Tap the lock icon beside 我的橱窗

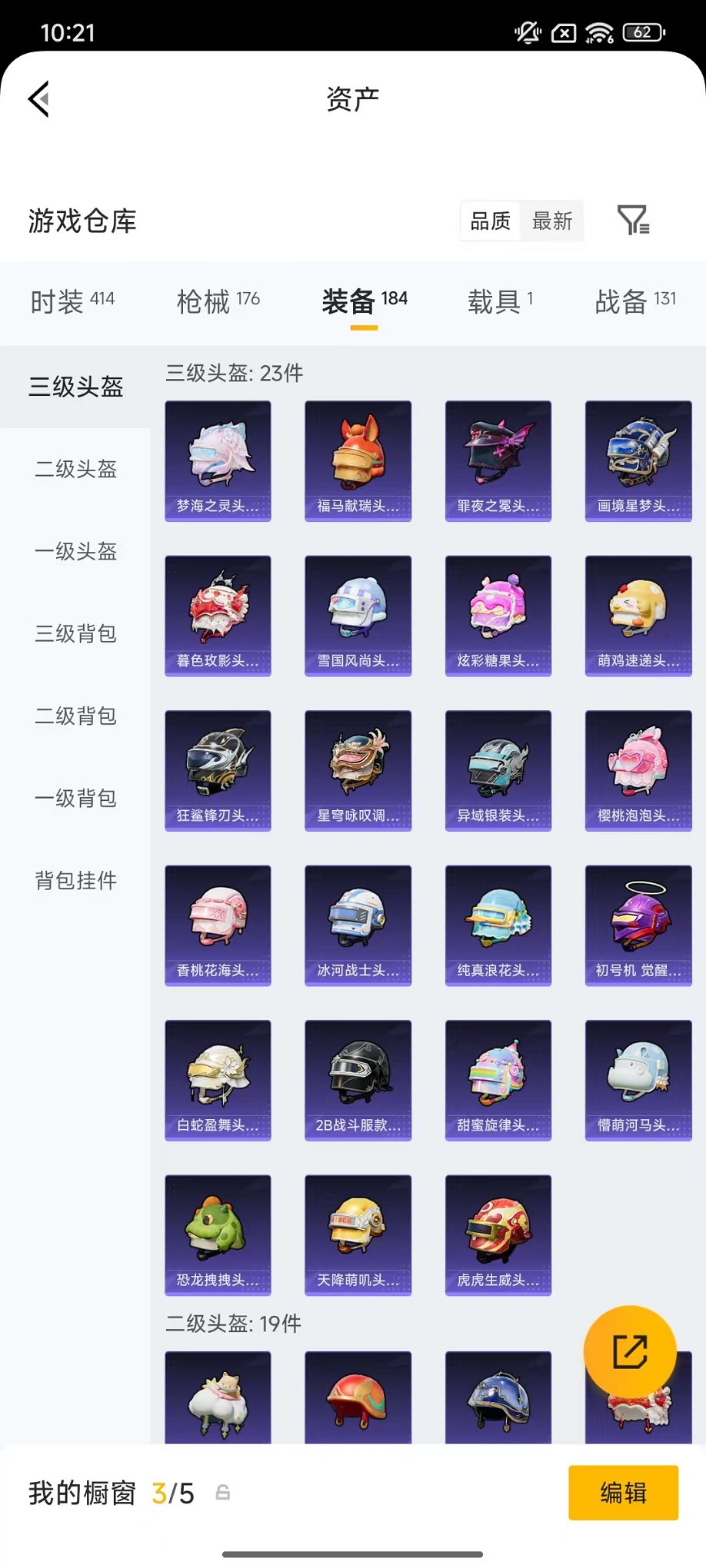[223, 1493]
